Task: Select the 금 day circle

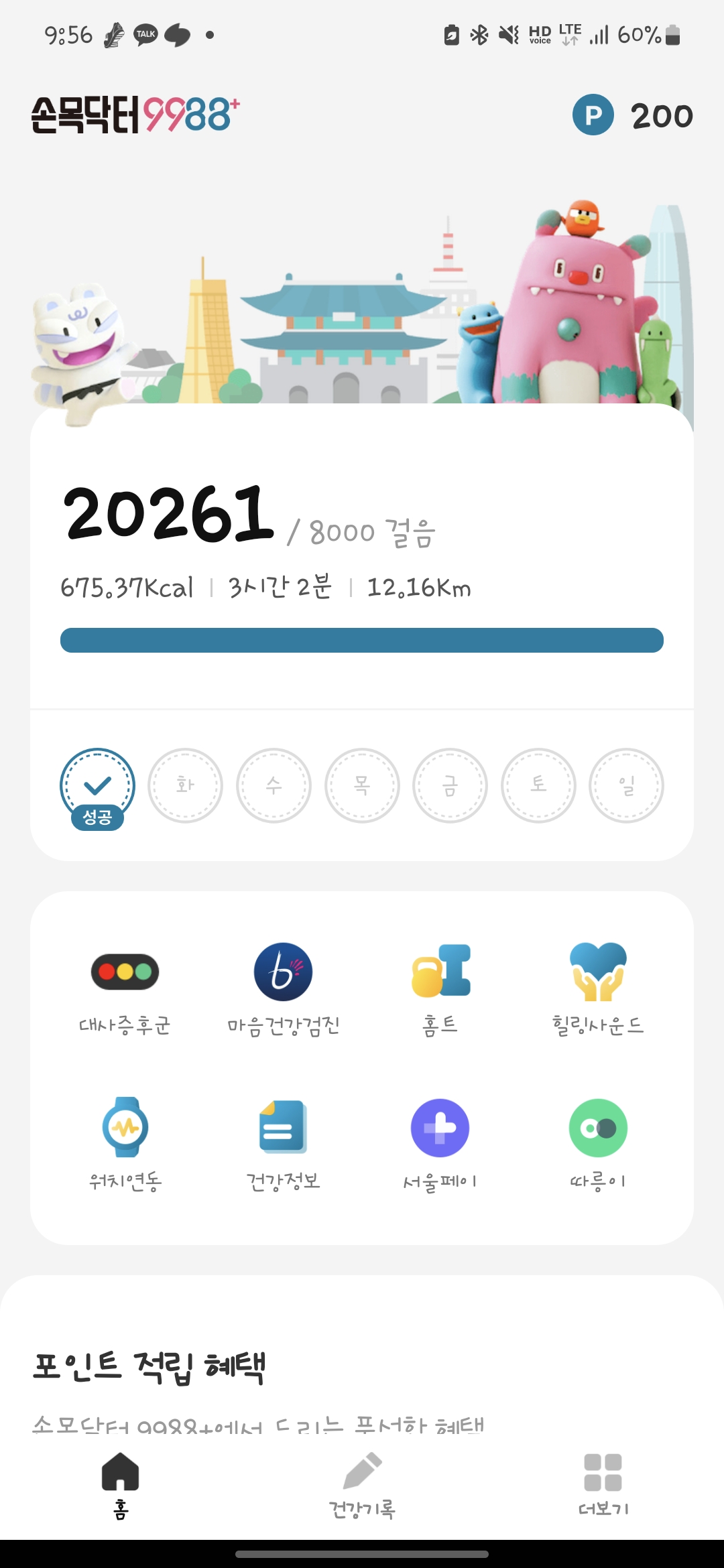Action: (450, 785)
